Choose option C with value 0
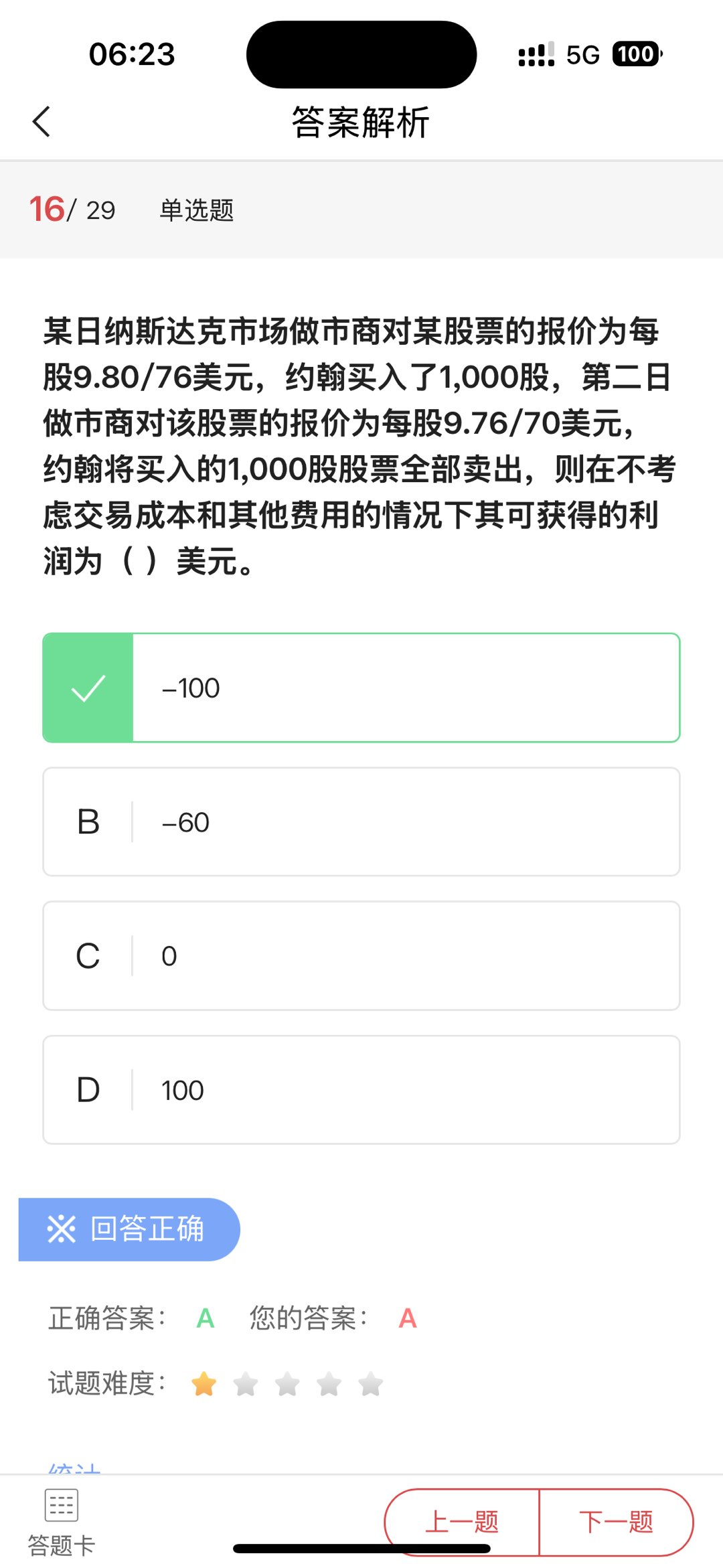723x1568 pixels. 361,955
